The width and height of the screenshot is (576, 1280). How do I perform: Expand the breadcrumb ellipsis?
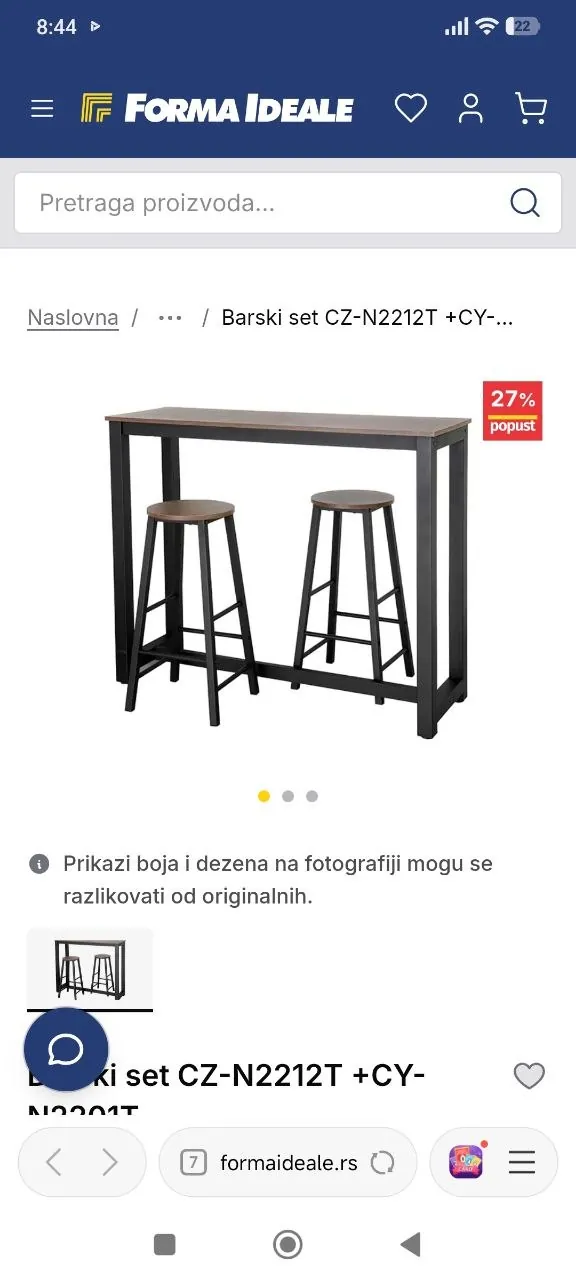click(x=170, y=318)
